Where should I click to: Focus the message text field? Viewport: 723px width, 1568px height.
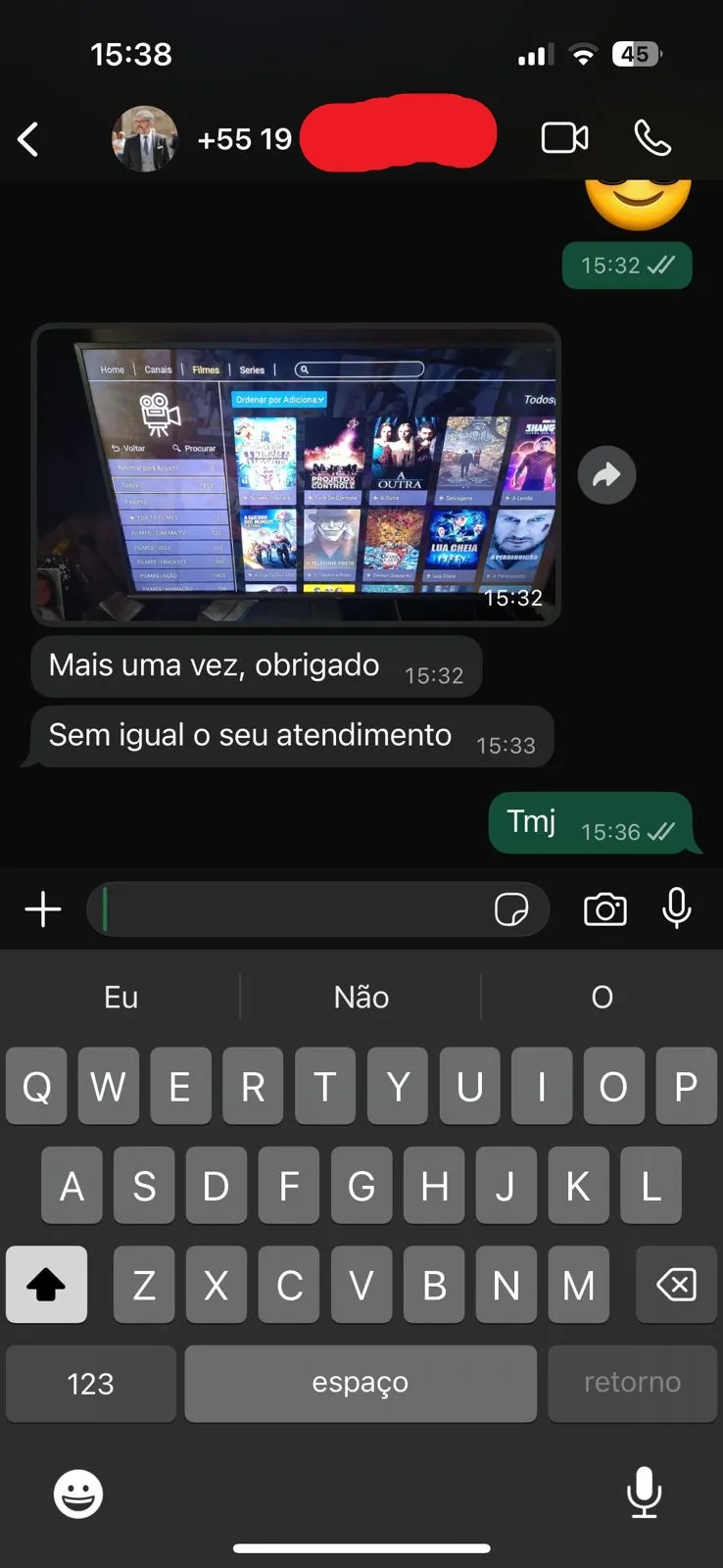point(294,909)
